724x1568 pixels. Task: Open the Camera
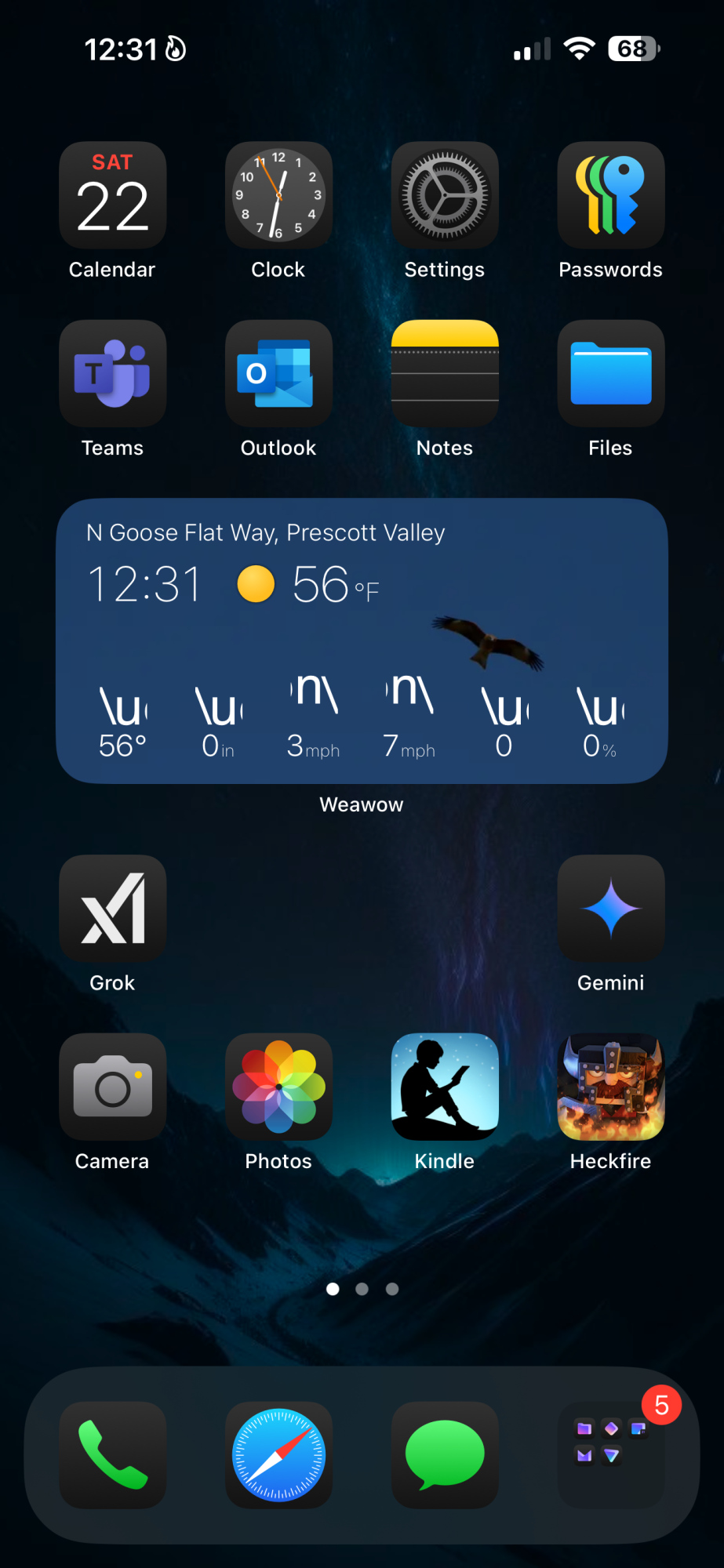[x=112, y=1087]
